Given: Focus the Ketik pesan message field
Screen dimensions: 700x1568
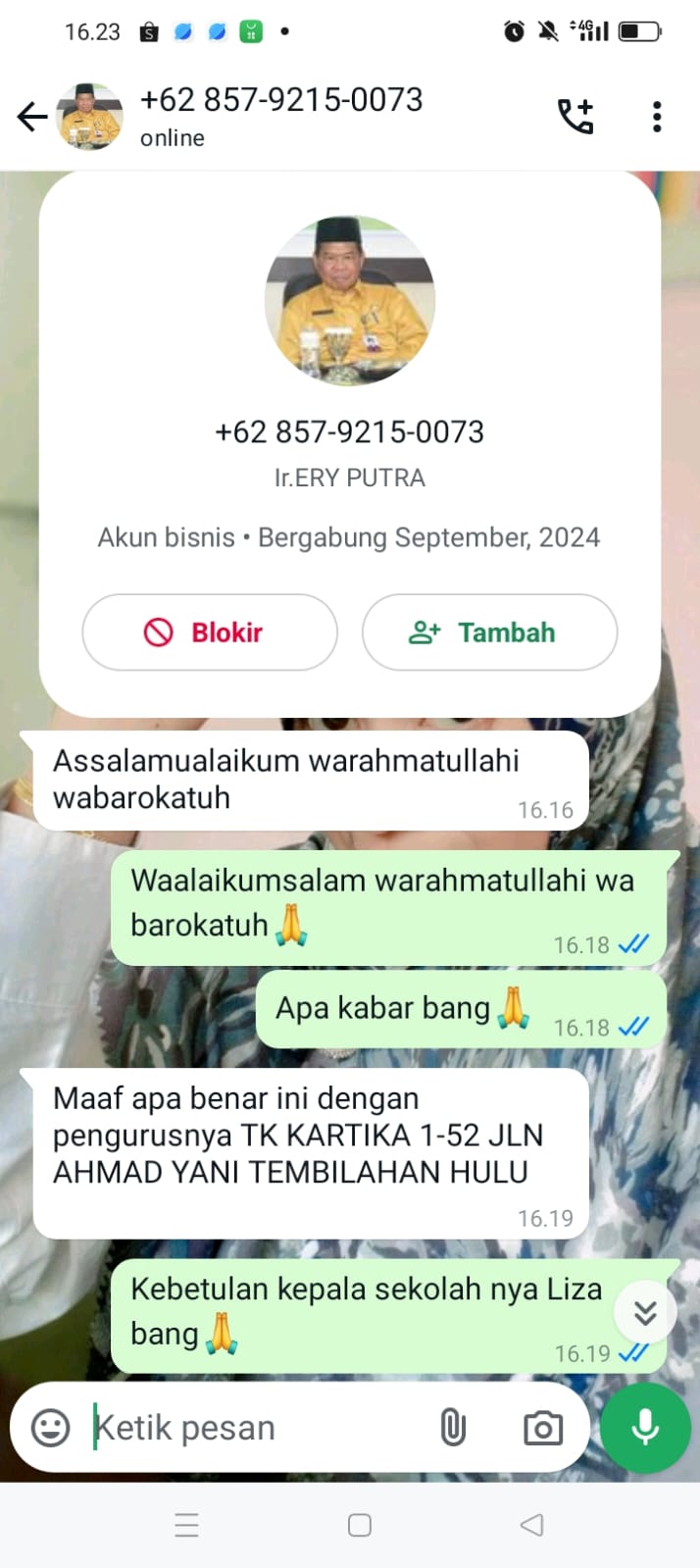Looking at the screenshot, I should pos(255,1428).
